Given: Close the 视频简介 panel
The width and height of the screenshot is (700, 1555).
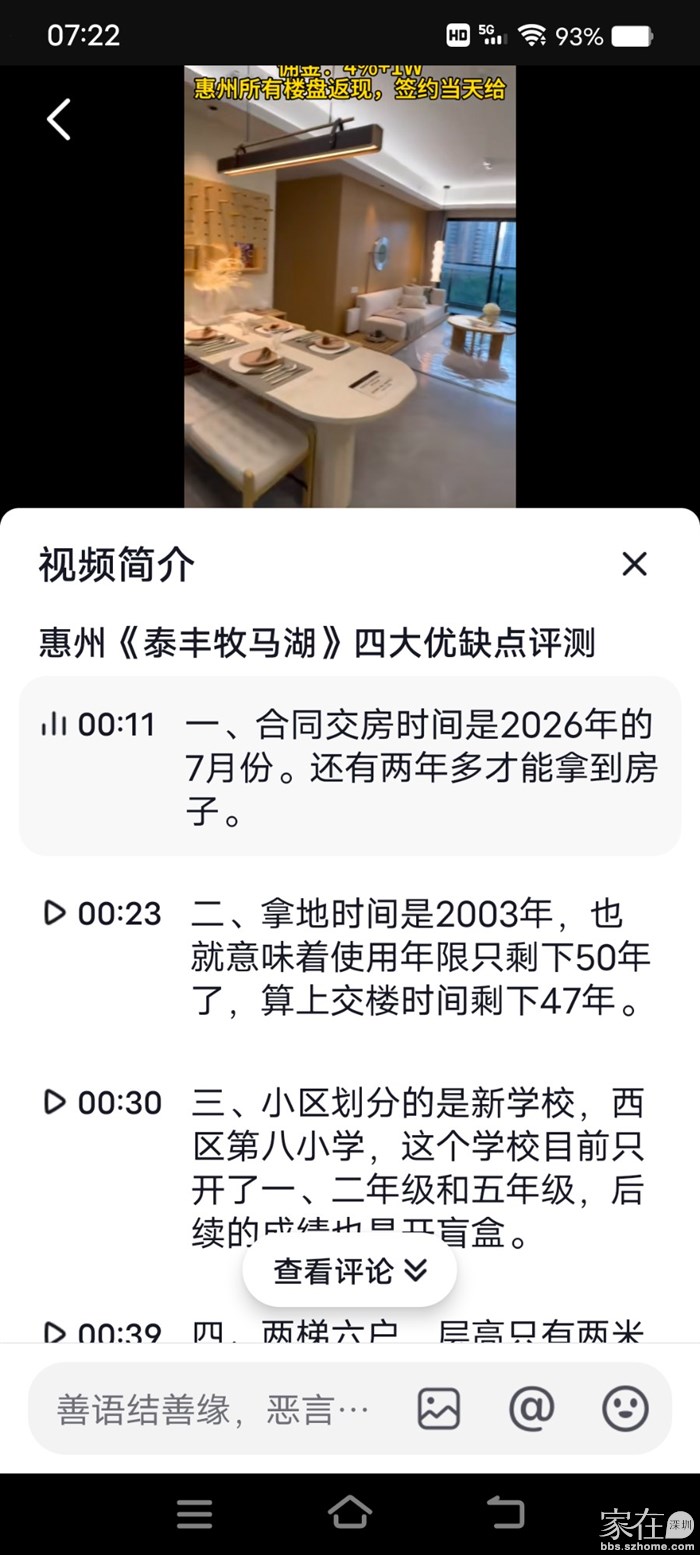Looking at the screenshot, I should [634, 564].
